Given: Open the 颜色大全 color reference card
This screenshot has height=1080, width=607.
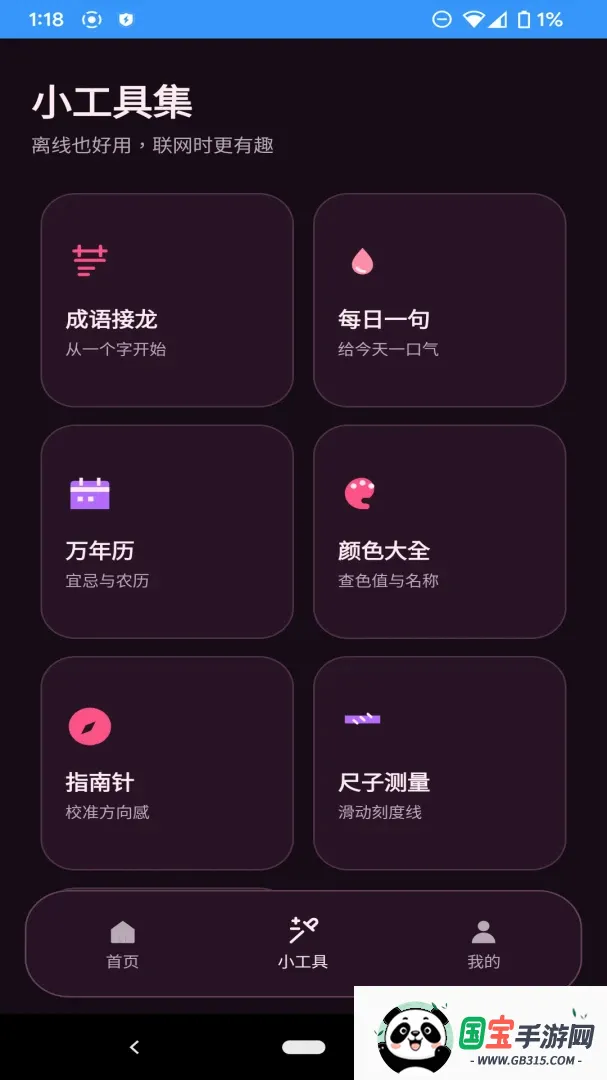Looking at the screenshot, I should click(440, 532).
